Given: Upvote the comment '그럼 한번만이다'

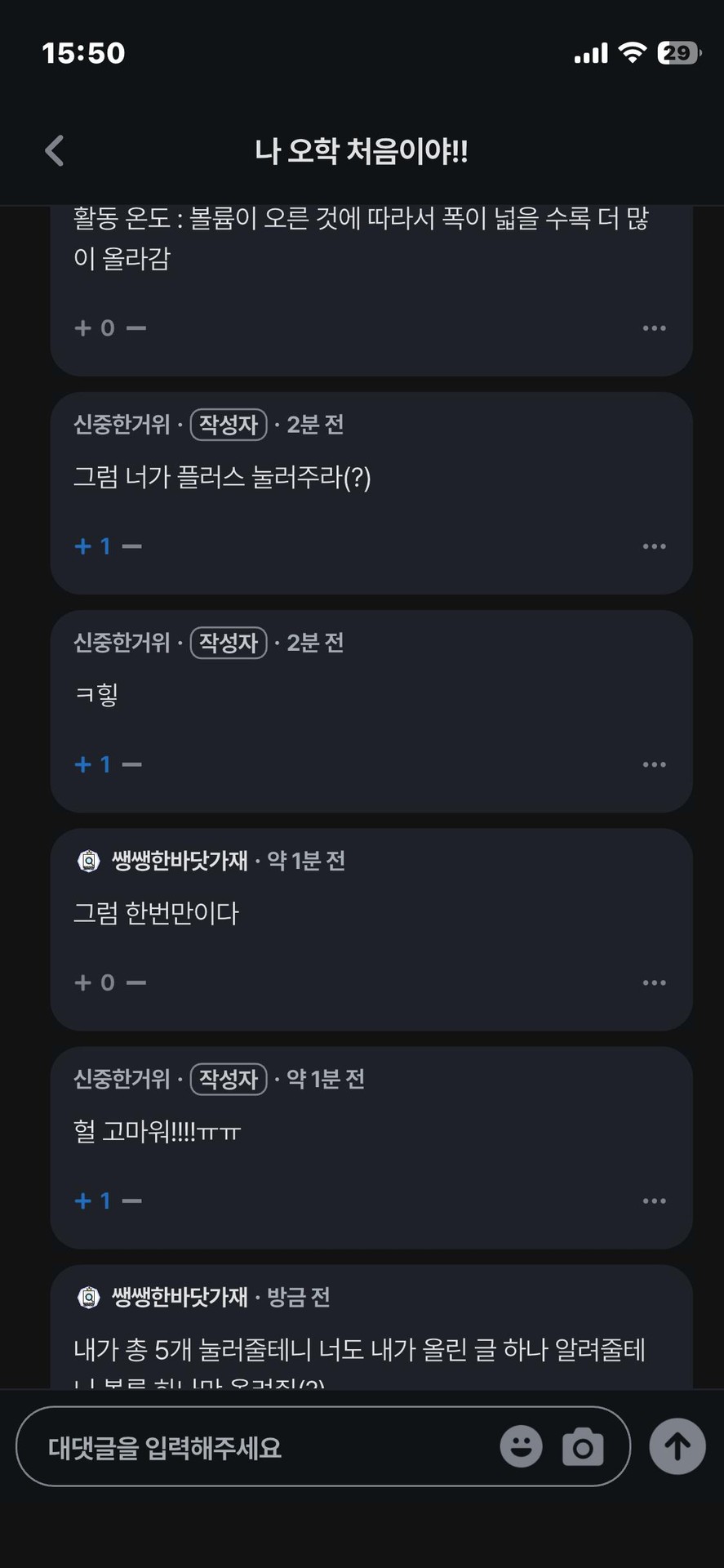Looking at the screenshot, I should coord(82,983).
